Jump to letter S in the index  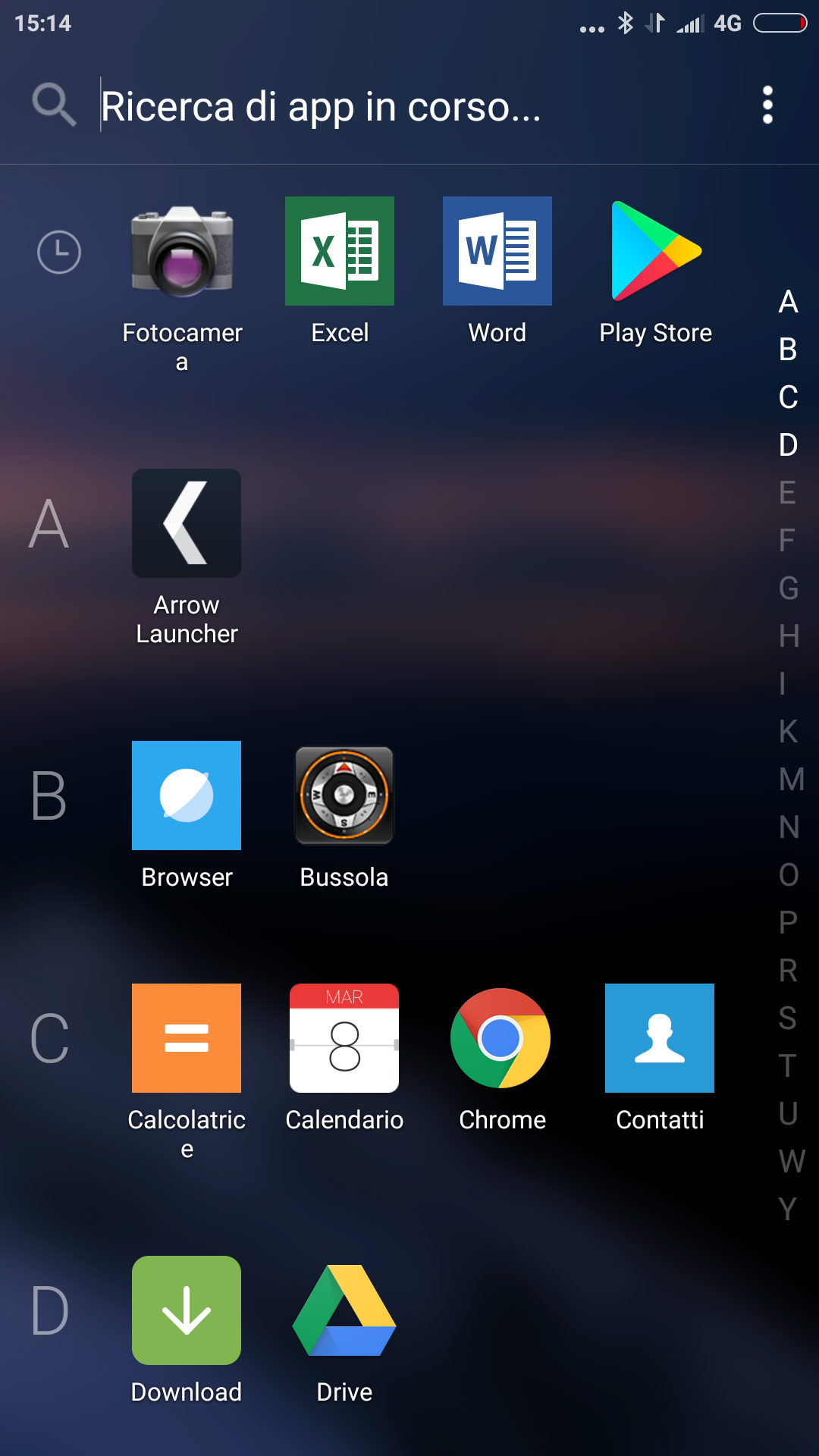pos(788,1018)
